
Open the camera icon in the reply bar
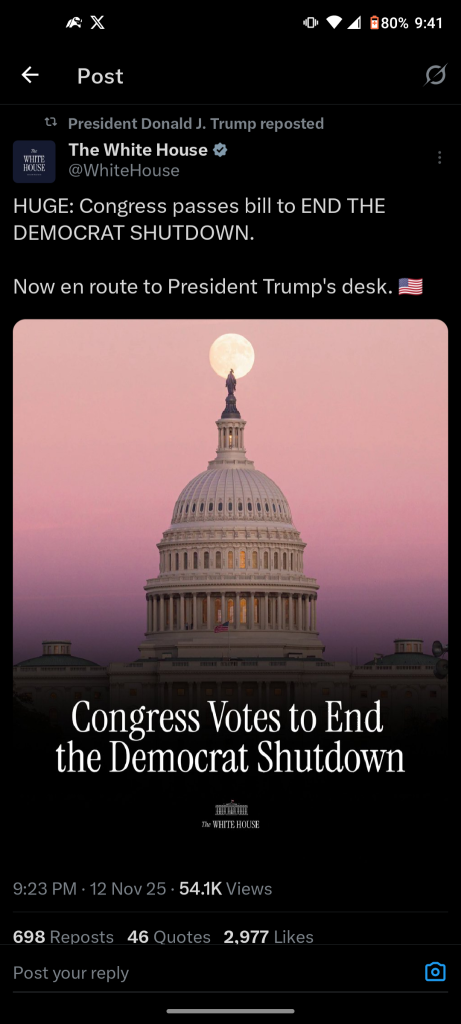[x=435, y=972]
